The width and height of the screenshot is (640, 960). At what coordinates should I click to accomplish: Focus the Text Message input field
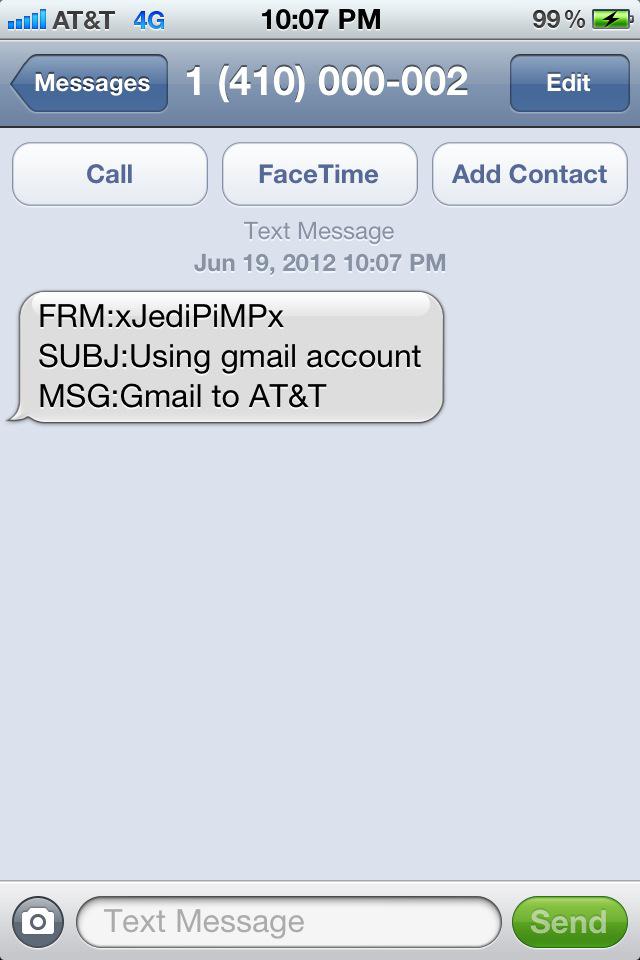click(288, 921)
